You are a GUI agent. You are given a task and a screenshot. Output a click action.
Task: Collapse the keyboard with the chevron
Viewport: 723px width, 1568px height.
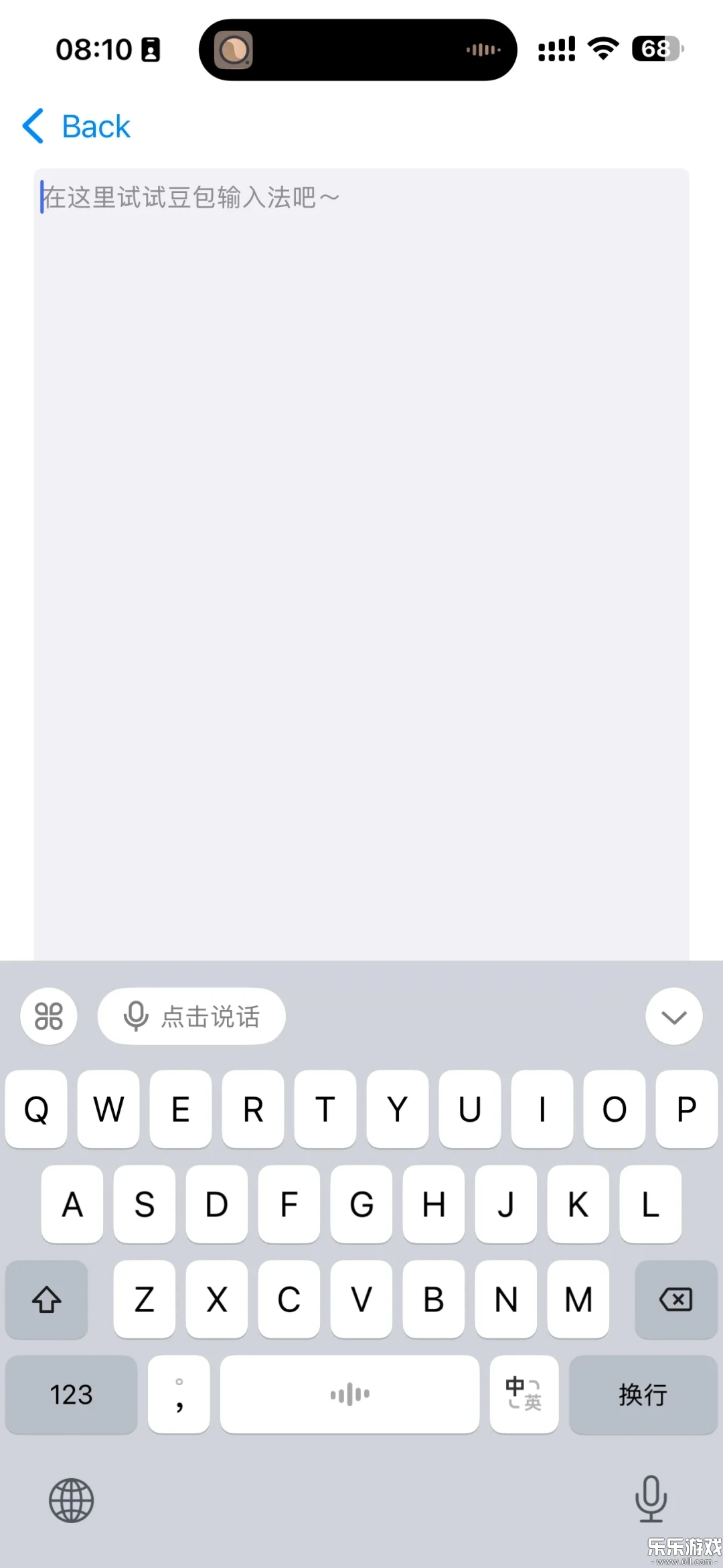point(673,1016)
